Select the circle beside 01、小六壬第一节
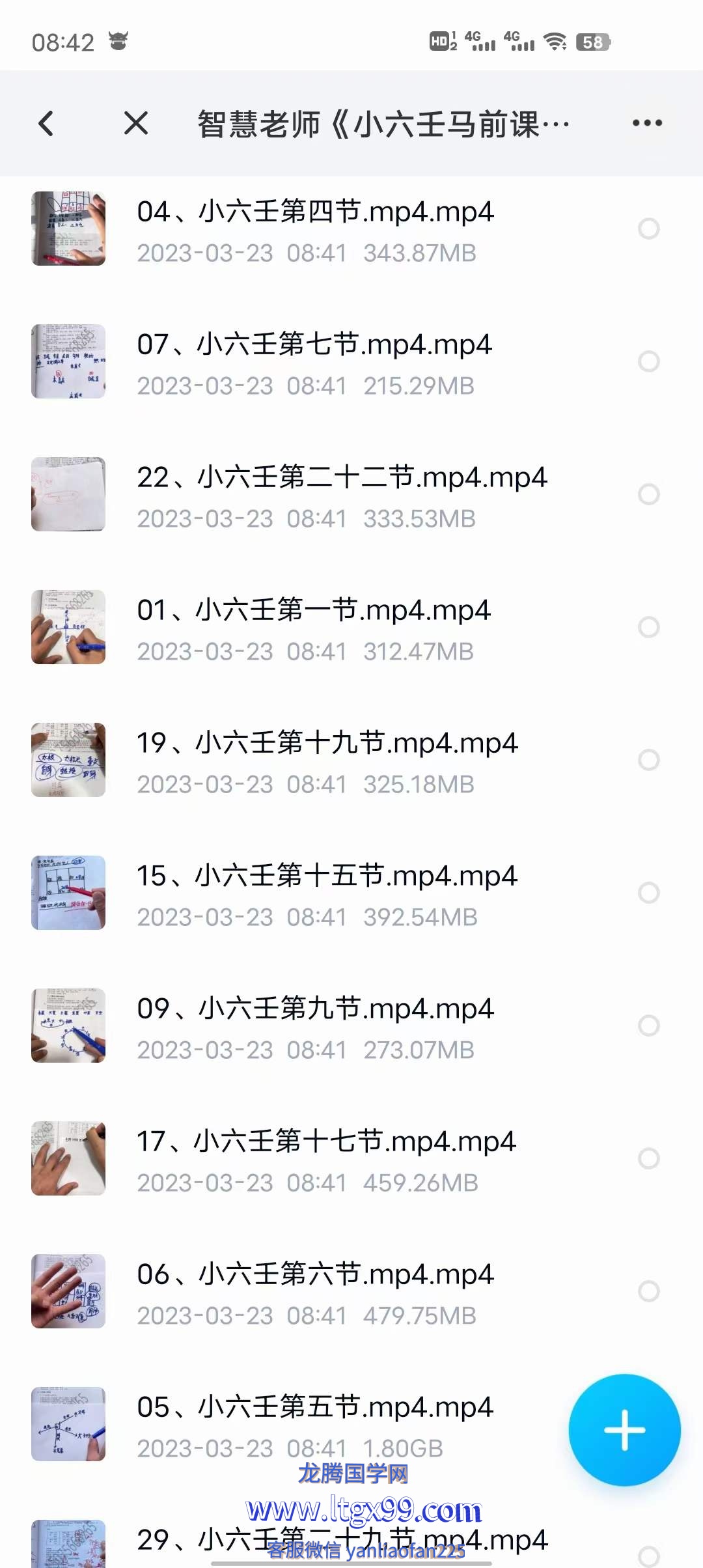Screen dimensions: 703x1568 [648, 627]
